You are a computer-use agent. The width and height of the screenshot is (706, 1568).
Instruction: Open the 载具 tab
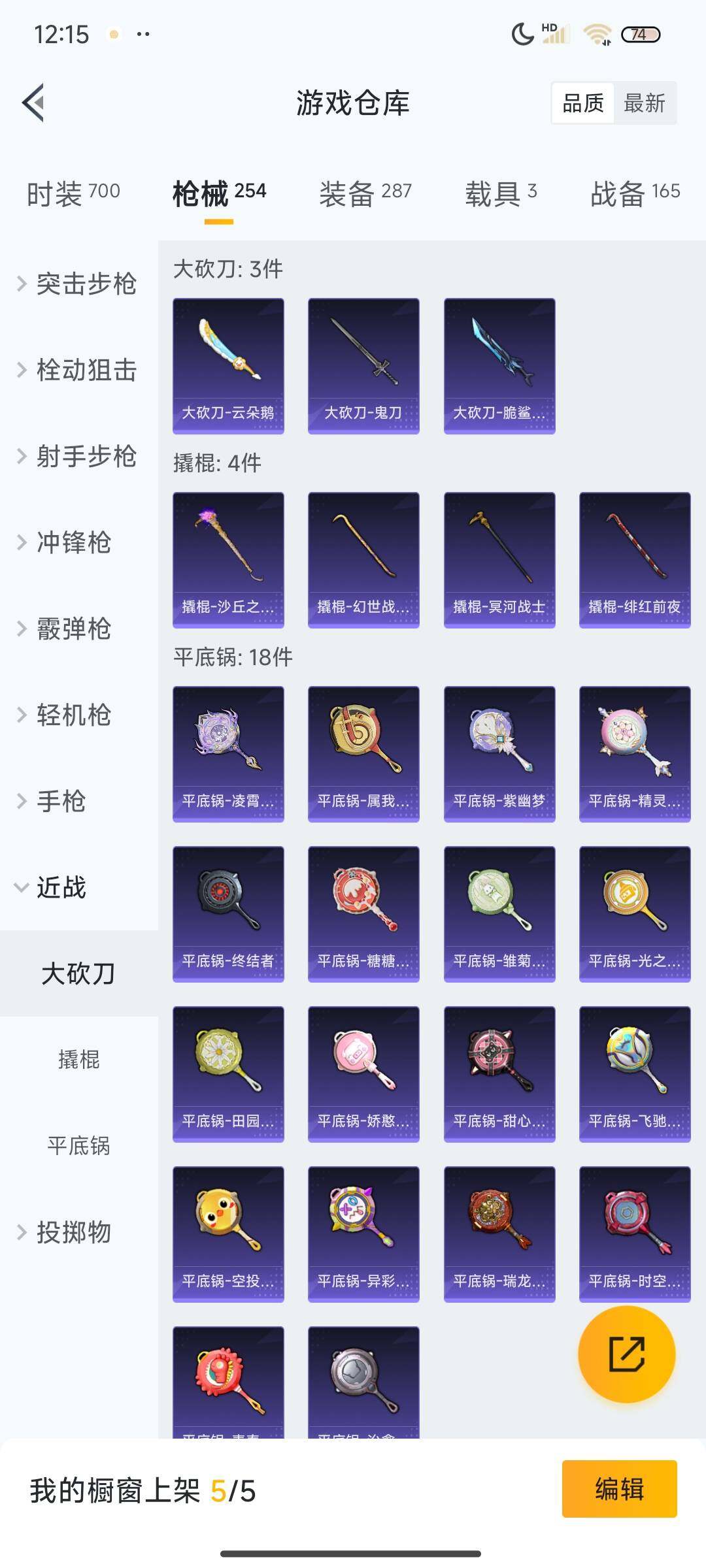501,193
